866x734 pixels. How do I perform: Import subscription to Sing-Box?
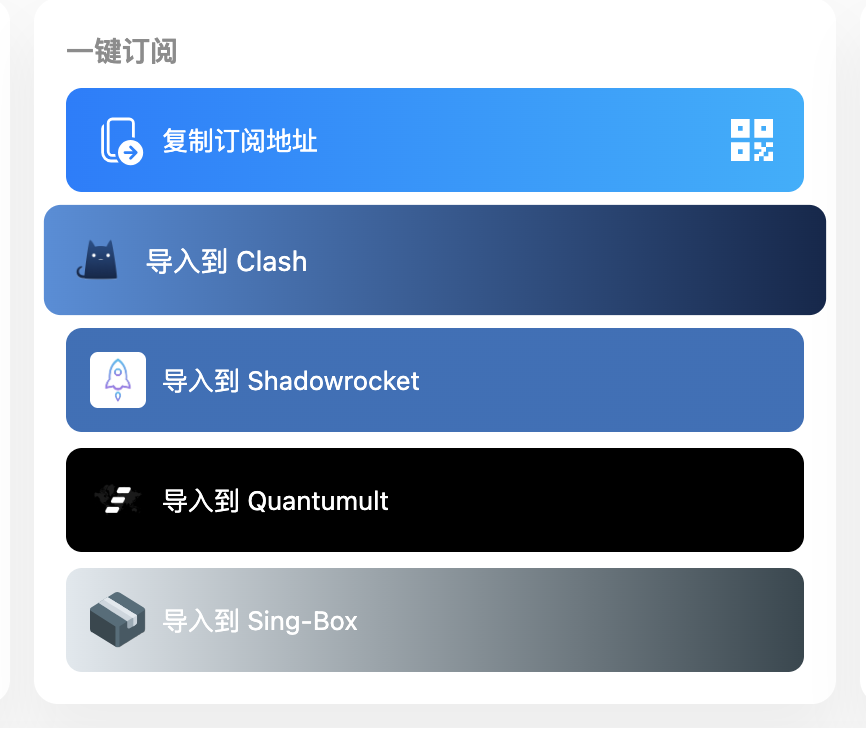coord(434,620)
